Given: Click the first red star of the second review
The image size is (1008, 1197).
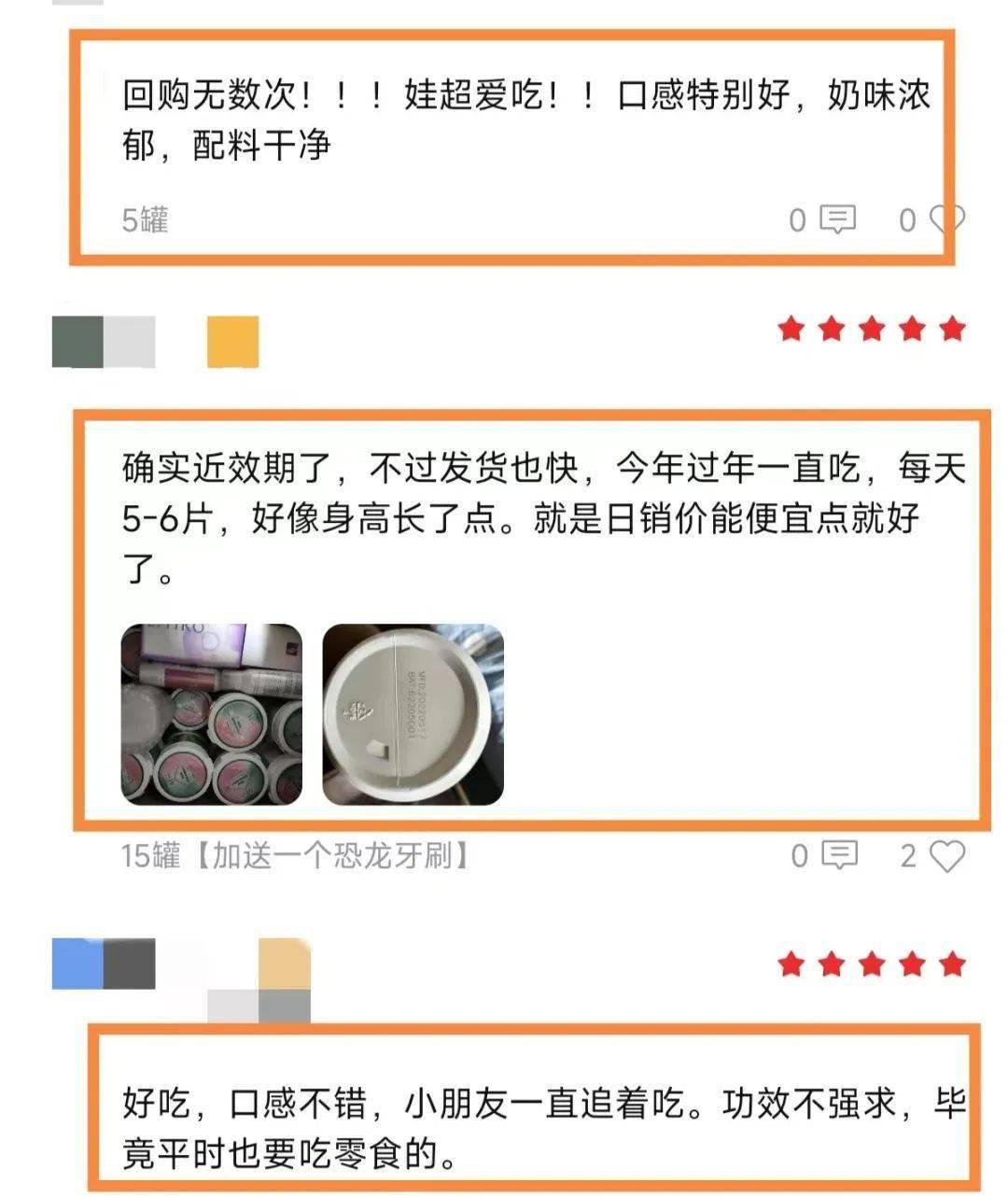Looking at the screenshot, I should (789, 329).
